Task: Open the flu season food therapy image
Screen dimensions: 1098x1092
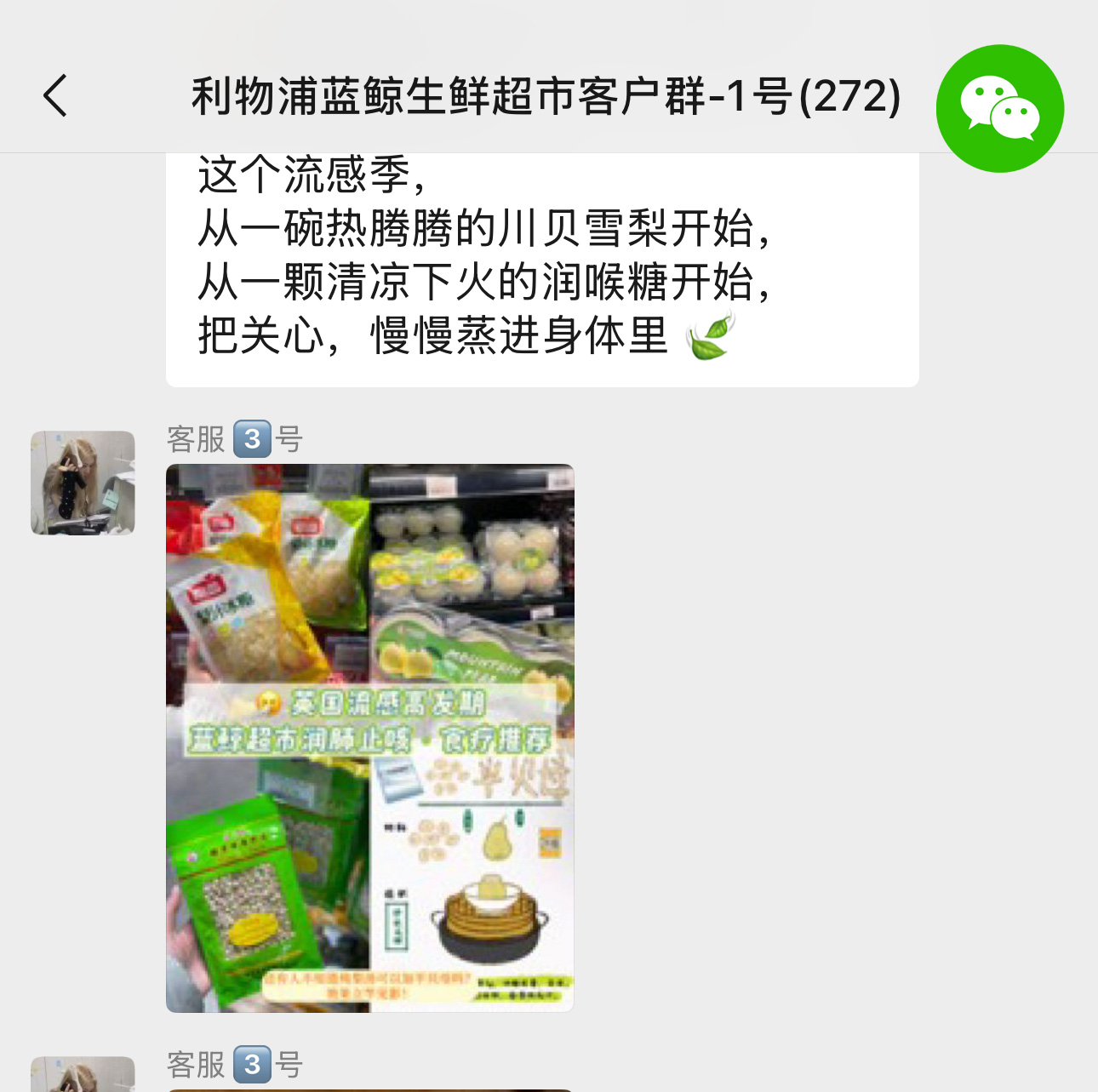Action: [370, 737]
